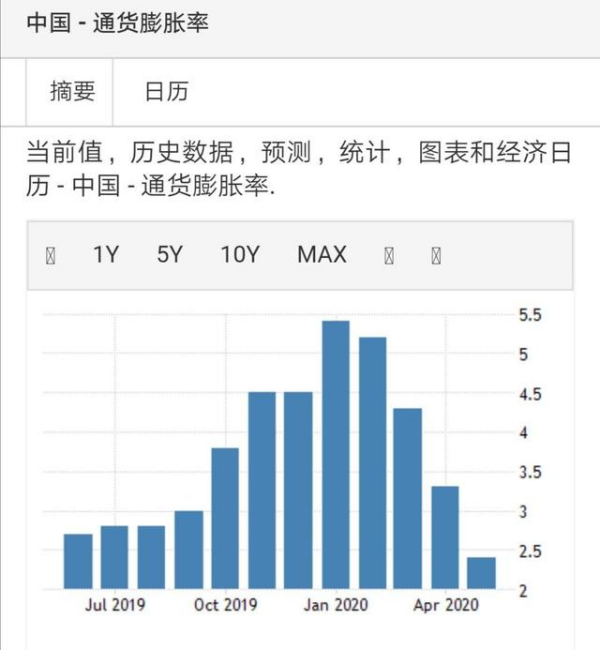Set chart range to 10Y

click(240, 255)
